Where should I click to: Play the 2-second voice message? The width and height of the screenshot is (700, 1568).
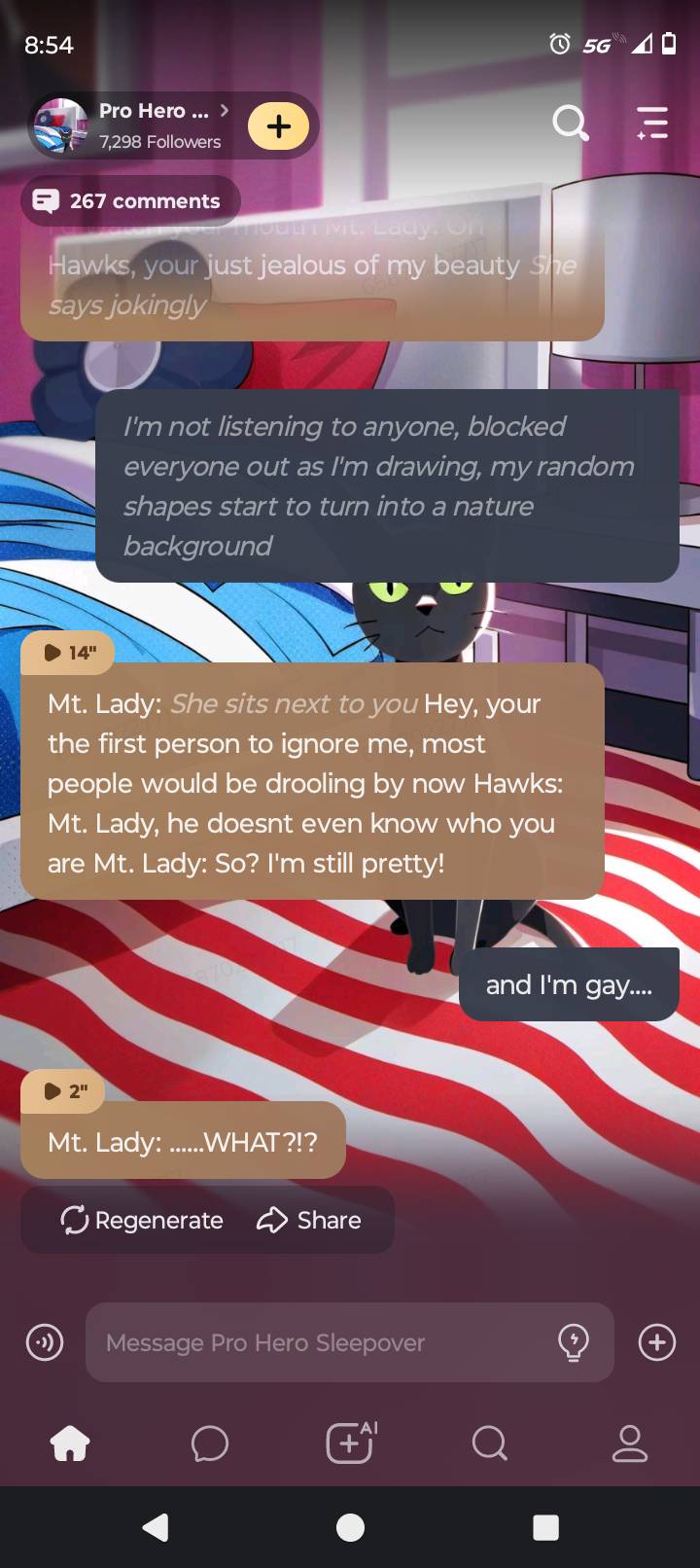tap(63, 1091)
